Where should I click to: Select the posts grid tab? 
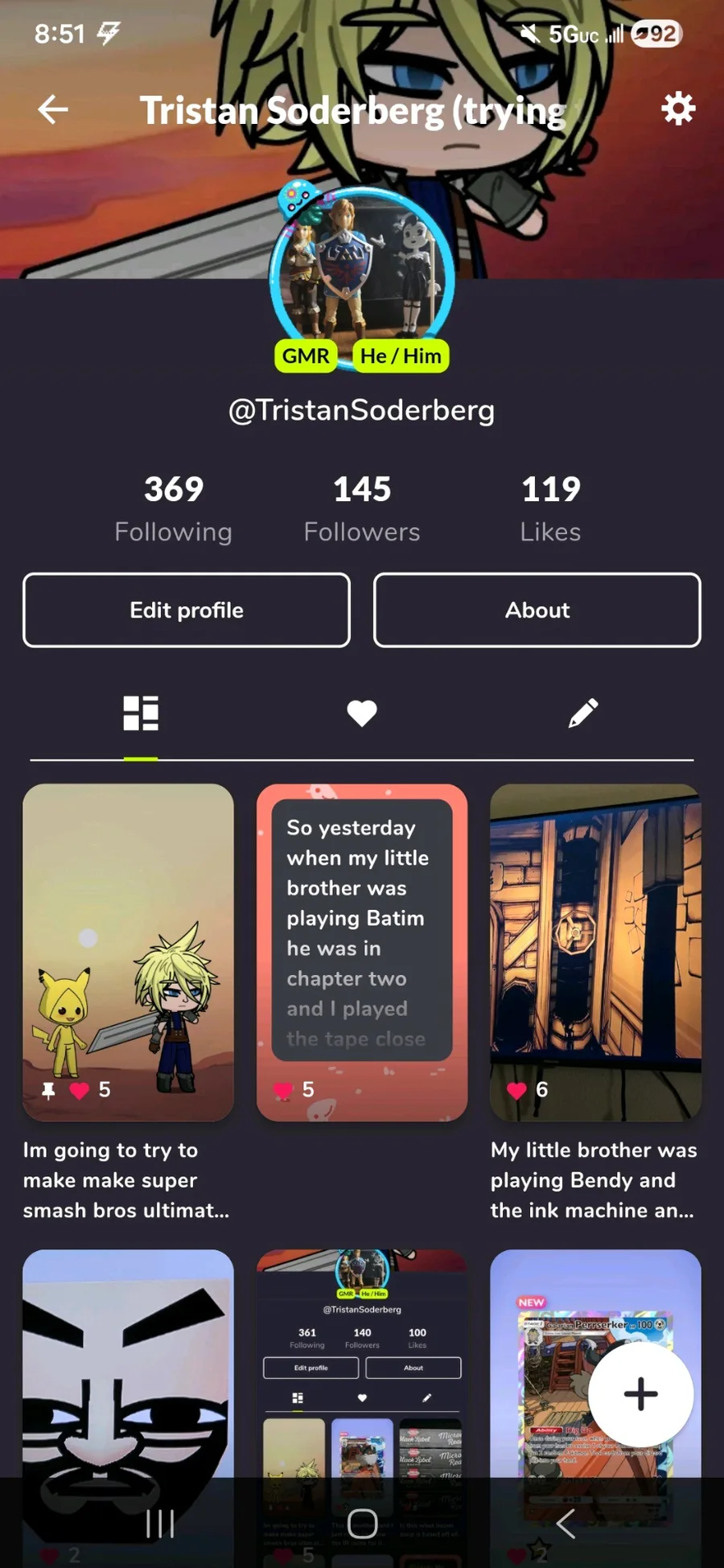[x=141, y=713]
